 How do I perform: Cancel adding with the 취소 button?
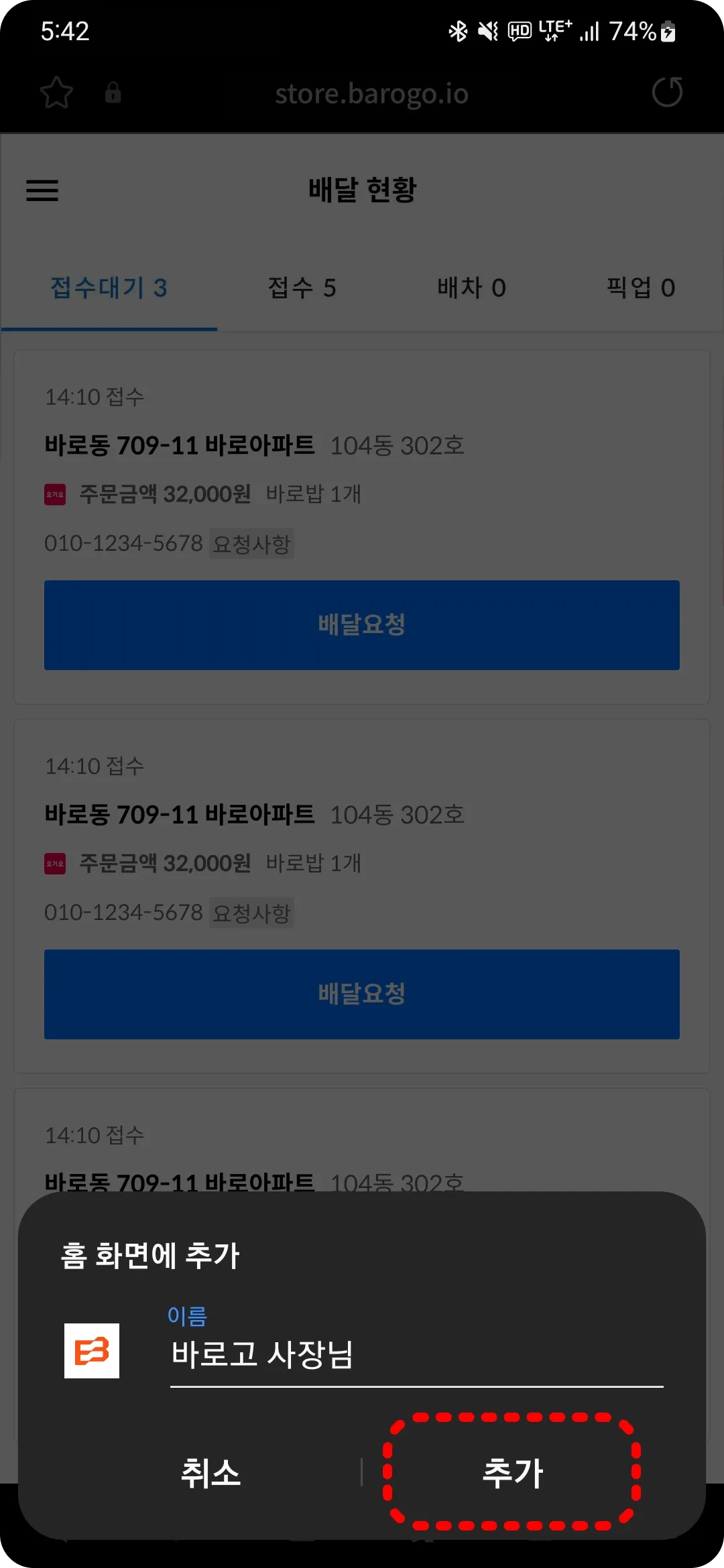point(210,1473)
